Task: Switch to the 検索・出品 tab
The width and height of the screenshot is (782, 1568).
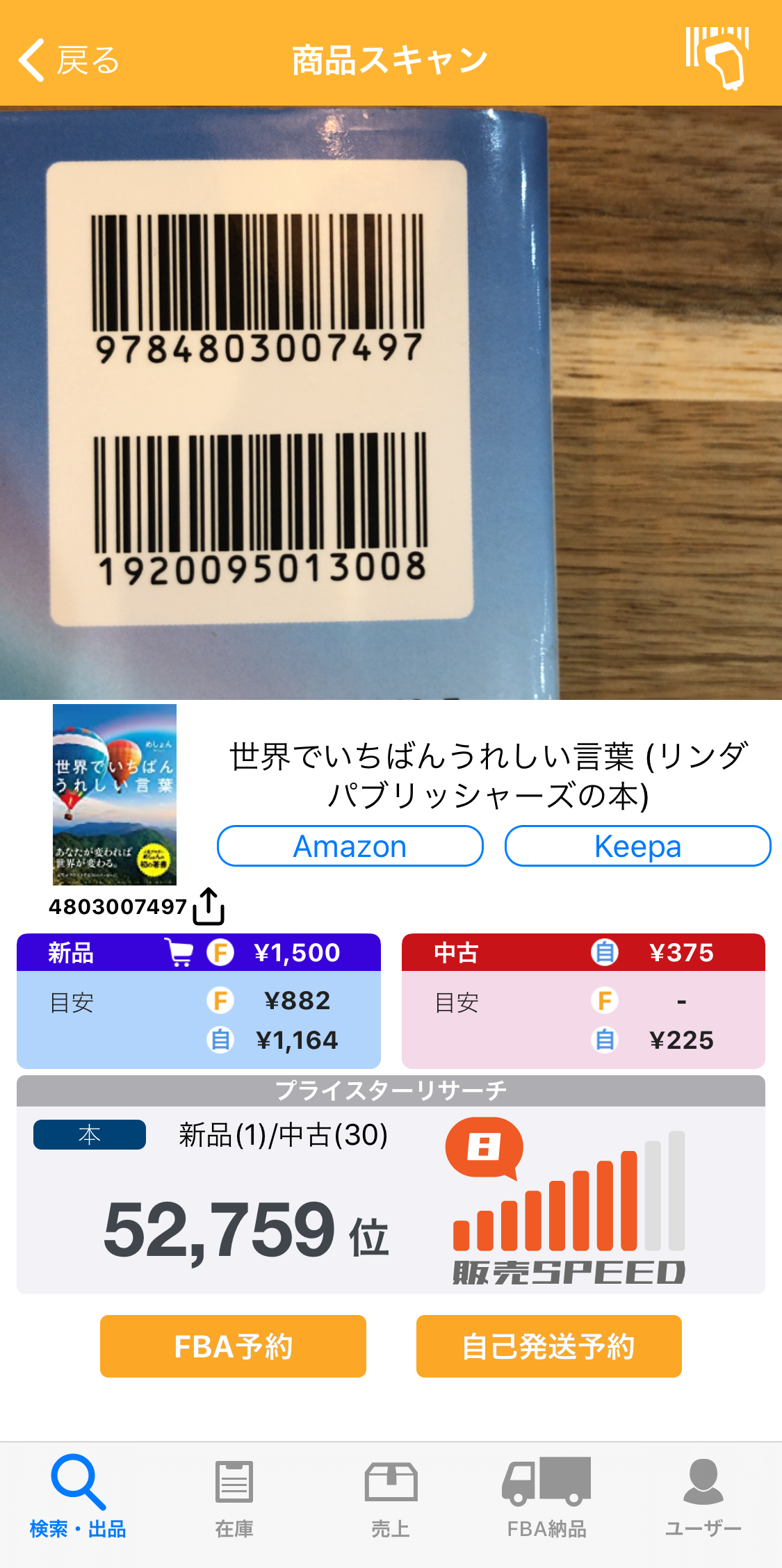Action: (x=78, y=1494)
